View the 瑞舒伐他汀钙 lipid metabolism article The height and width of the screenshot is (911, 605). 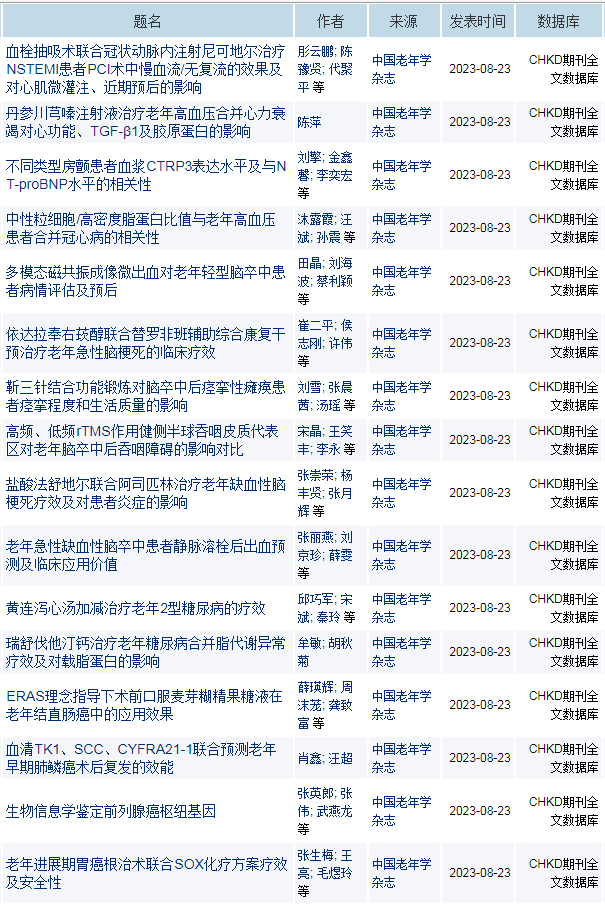click(145, 651)
